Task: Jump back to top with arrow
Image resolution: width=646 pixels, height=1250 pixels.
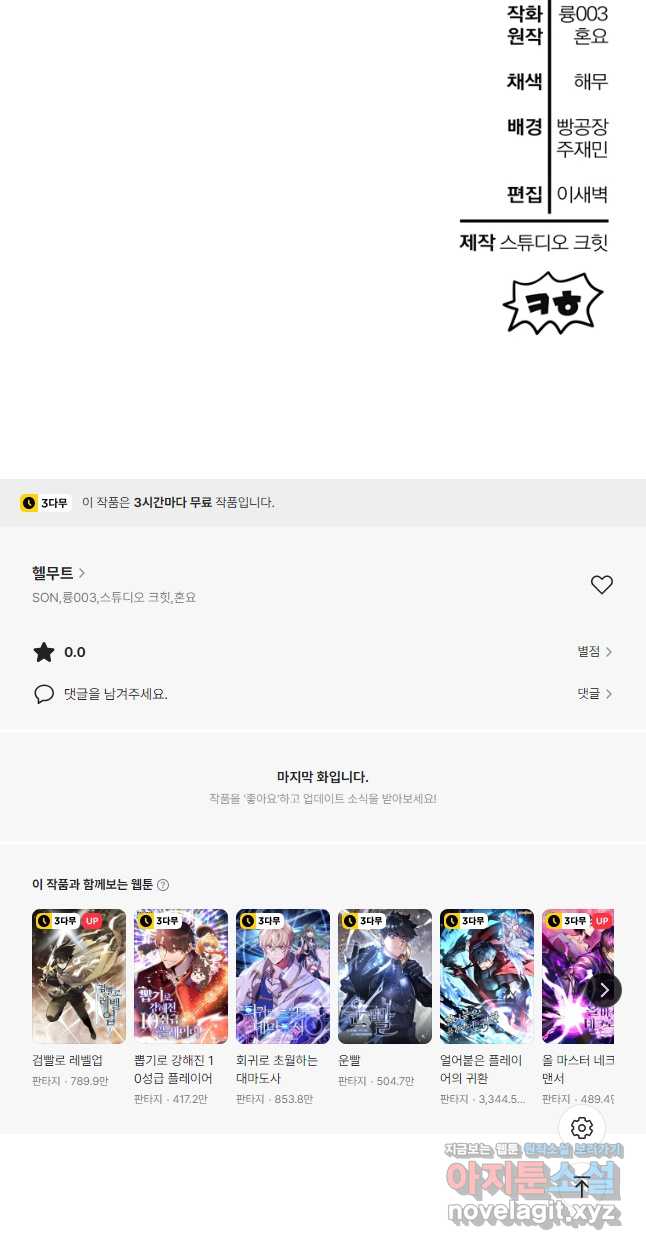Action: (x=582, y=1187)
